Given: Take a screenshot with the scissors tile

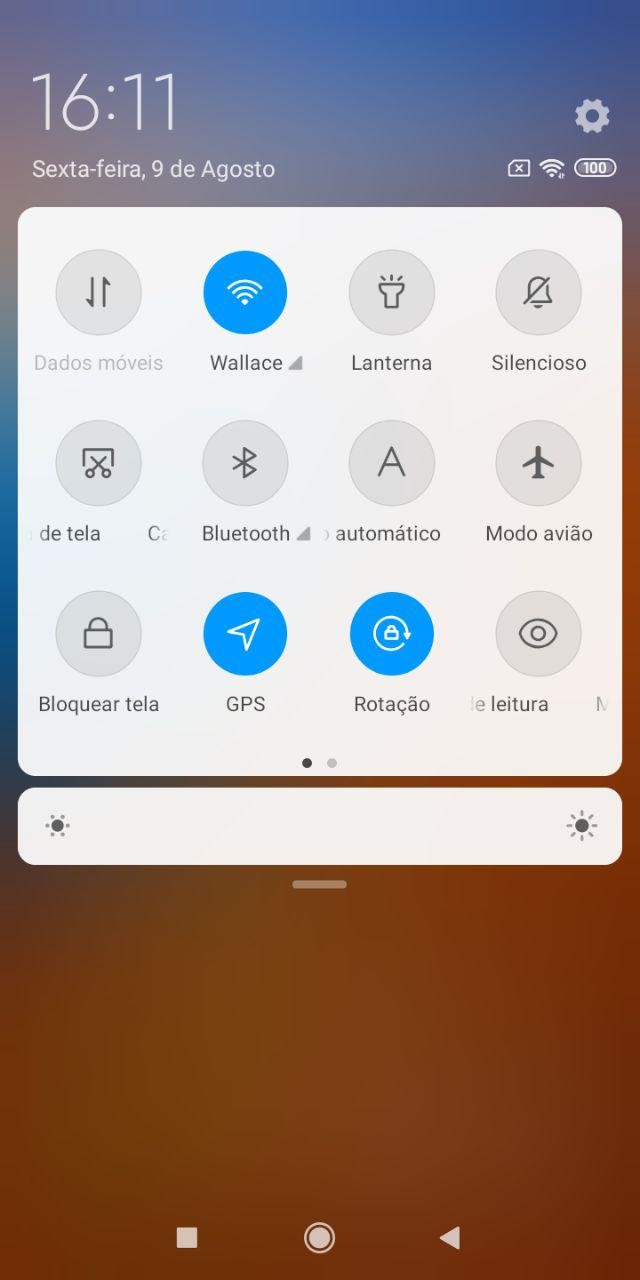Looking at the screenshot, I should 98,463.
